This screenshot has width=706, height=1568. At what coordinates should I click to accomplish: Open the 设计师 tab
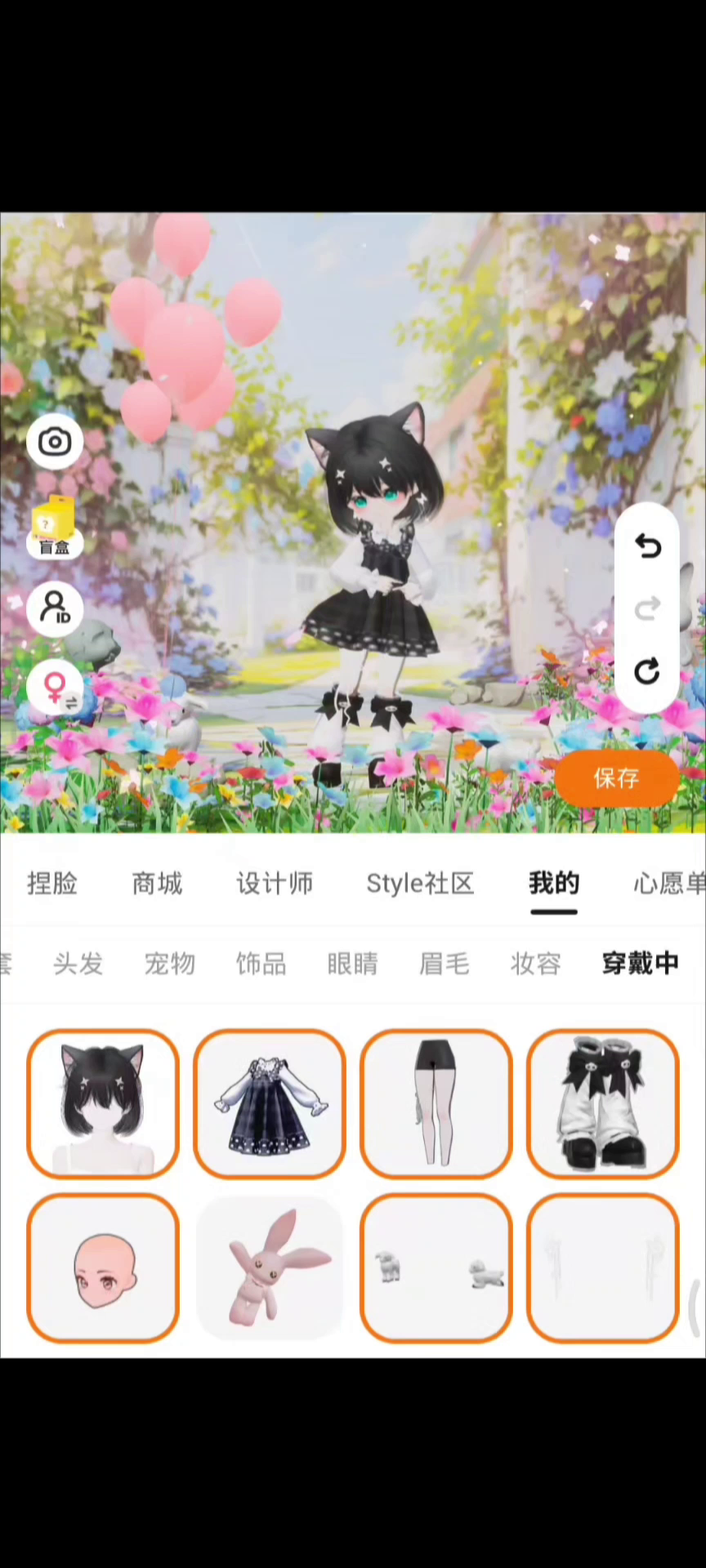[275, 884]
